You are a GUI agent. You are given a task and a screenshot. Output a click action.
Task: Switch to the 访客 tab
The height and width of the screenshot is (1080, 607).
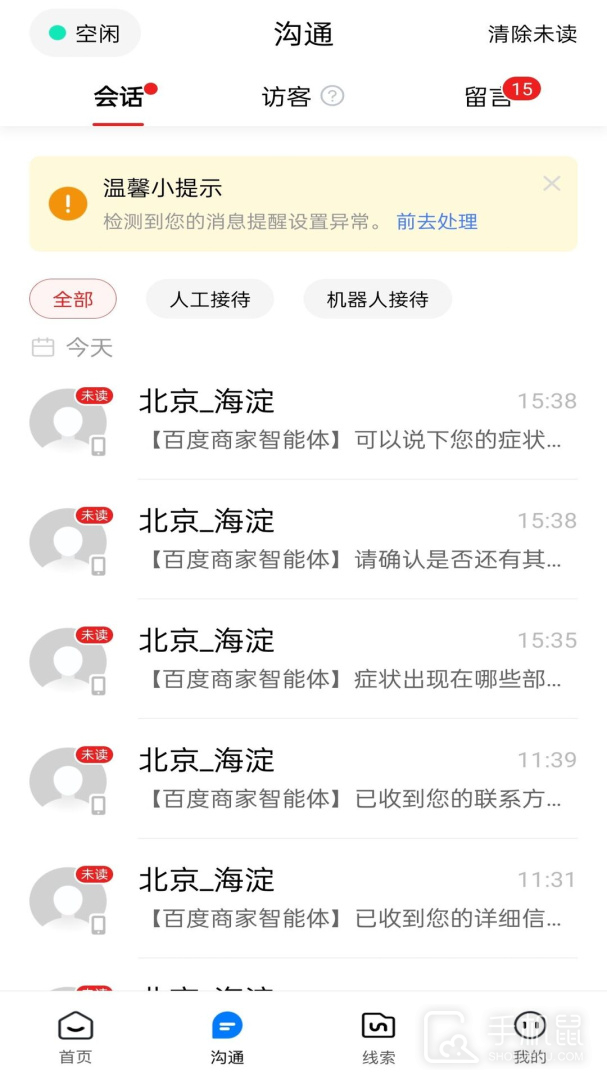287,97
